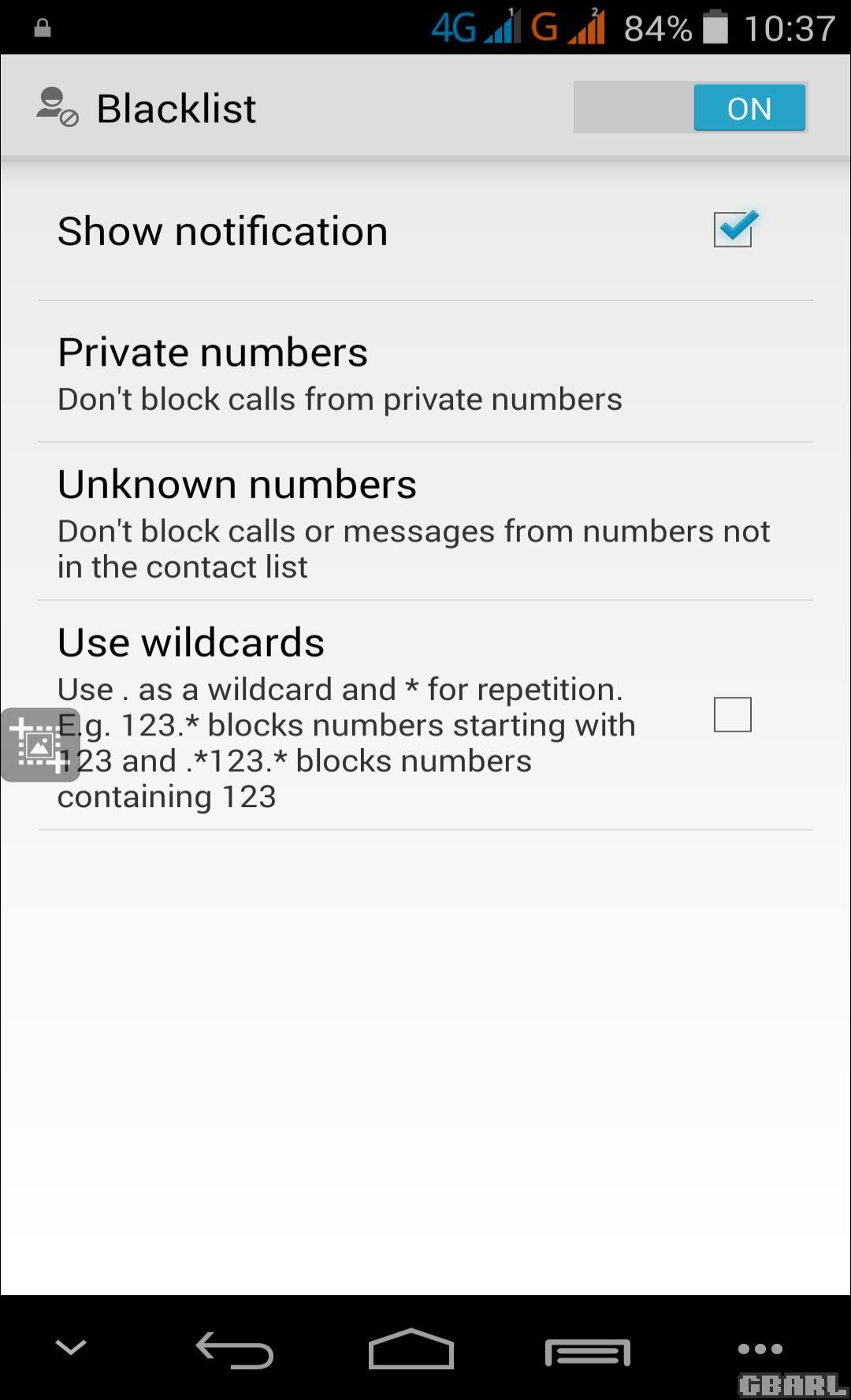The height and width of the screenshot is (1400, 851).
Task: Open the navigation bar's three-dot menu
Action: [x=760, y=1349]
